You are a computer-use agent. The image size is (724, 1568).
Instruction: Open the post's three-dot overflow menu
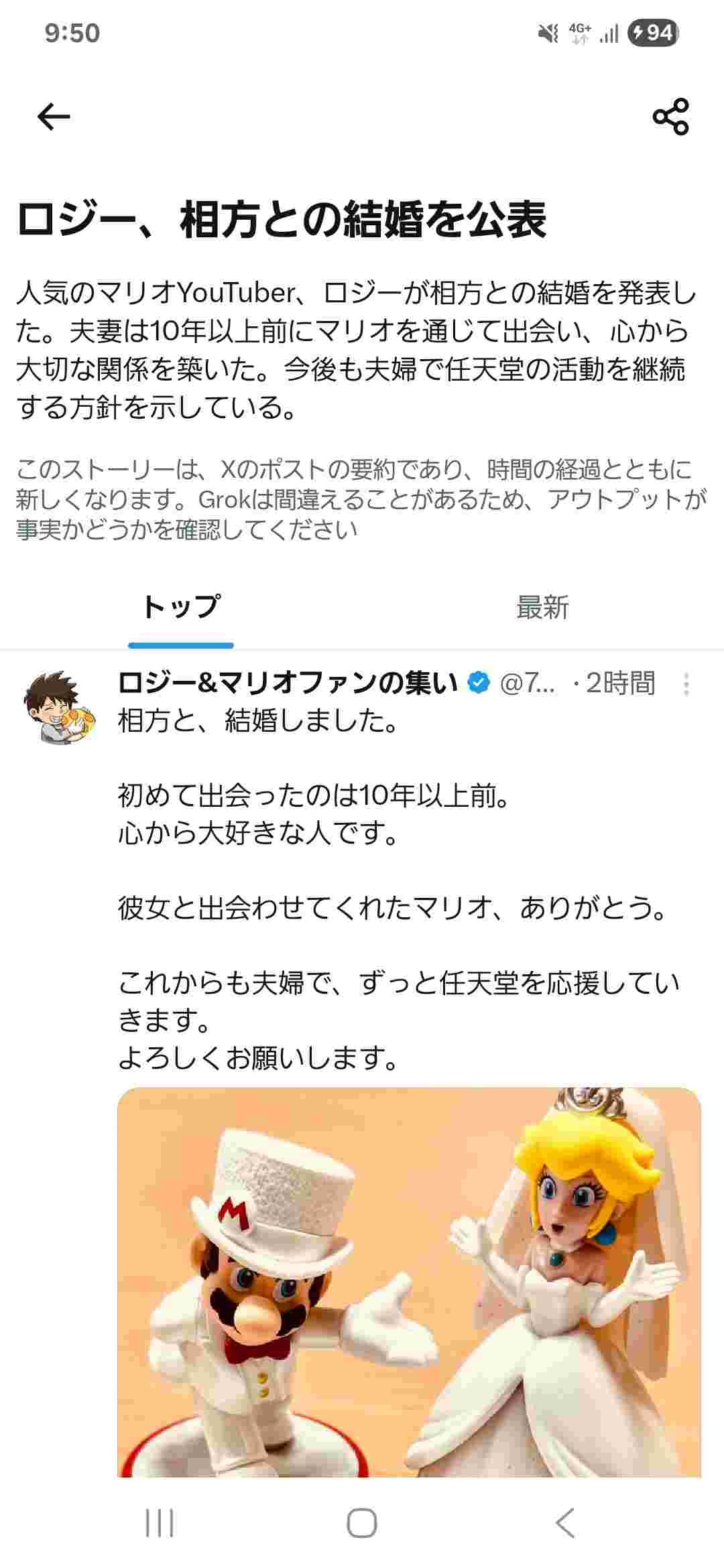[x=686, y=684]
